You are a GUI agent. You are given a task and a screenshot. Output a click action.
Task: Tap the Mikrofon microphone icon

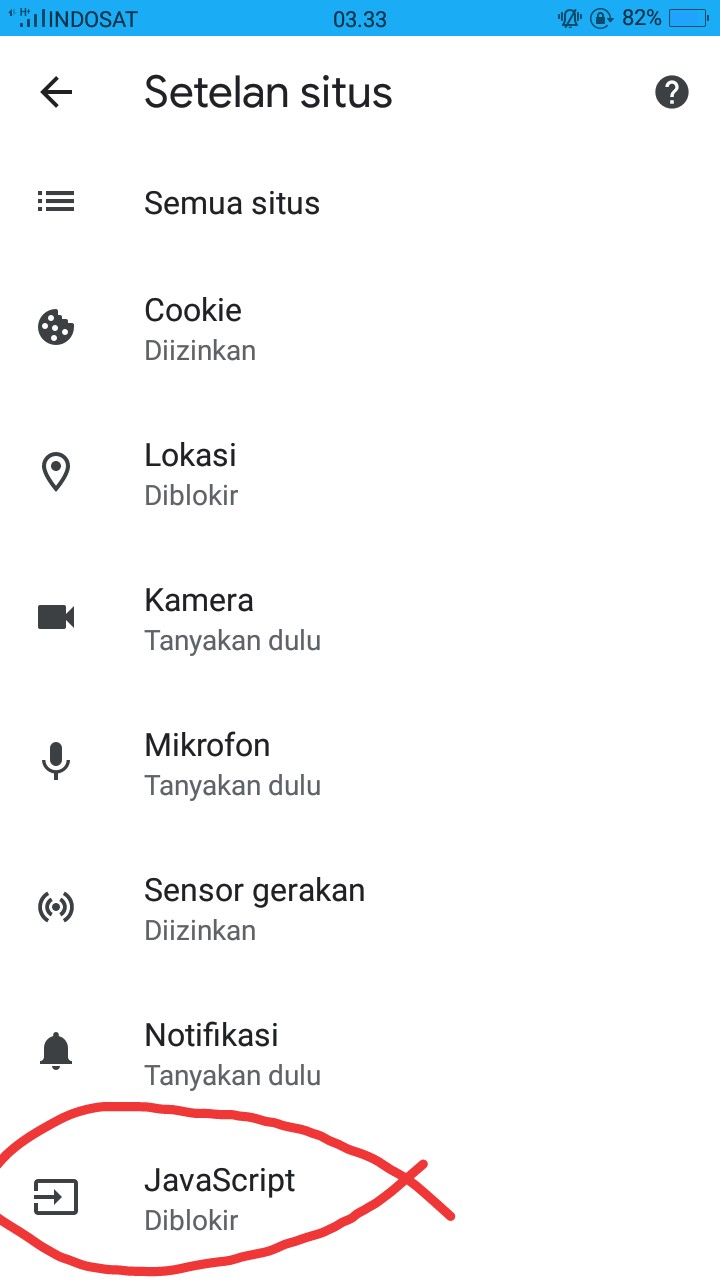coord(56,762)
